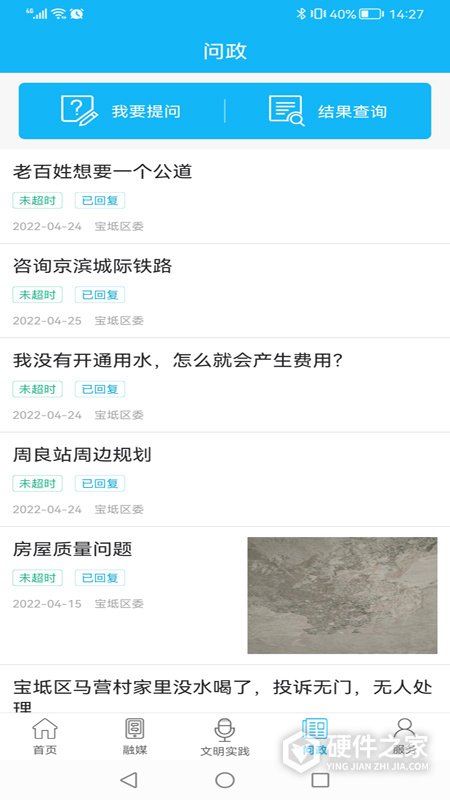
Task: Open the post 房屋质量问题
Action: pos(225,595)
